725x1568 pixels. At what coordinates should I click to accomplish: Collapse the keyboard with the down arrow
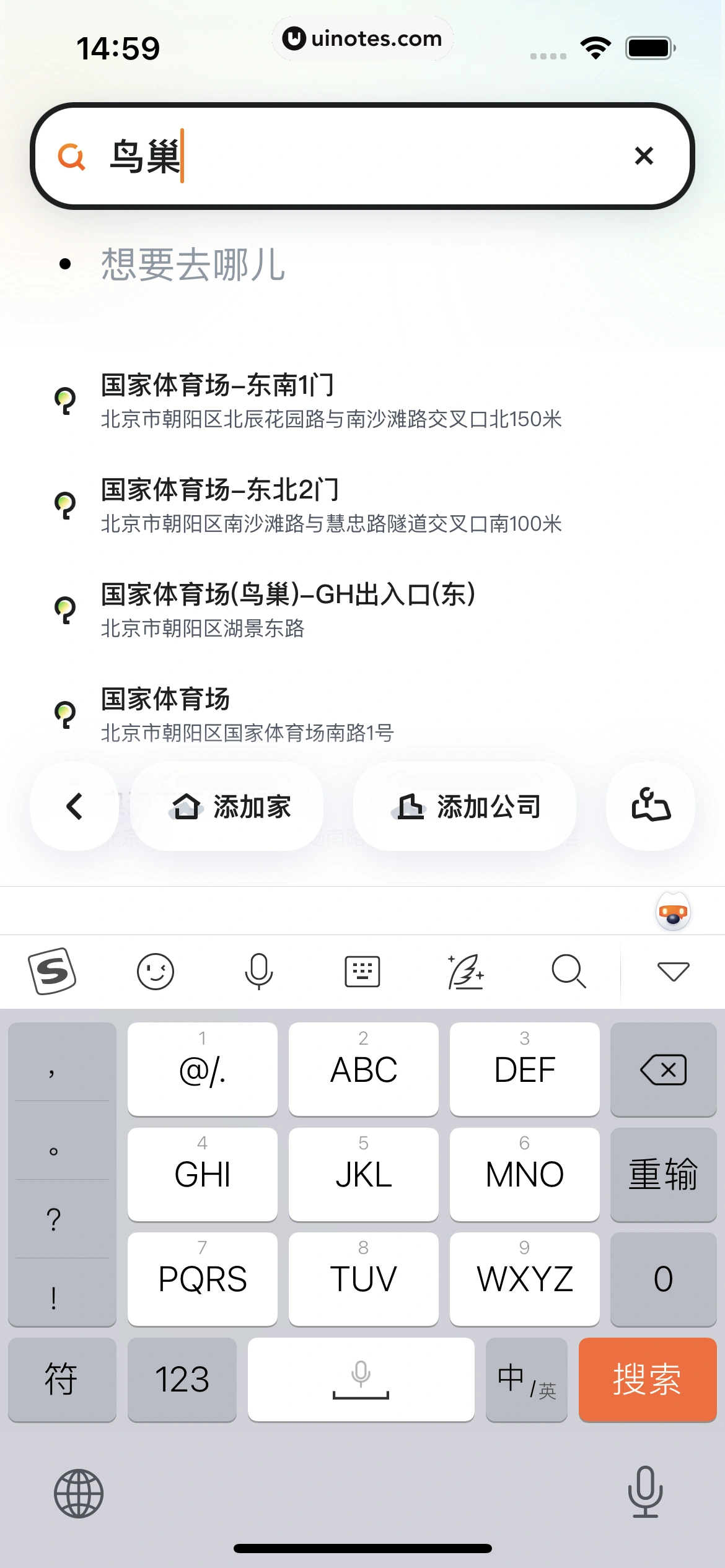coord(675,970)
